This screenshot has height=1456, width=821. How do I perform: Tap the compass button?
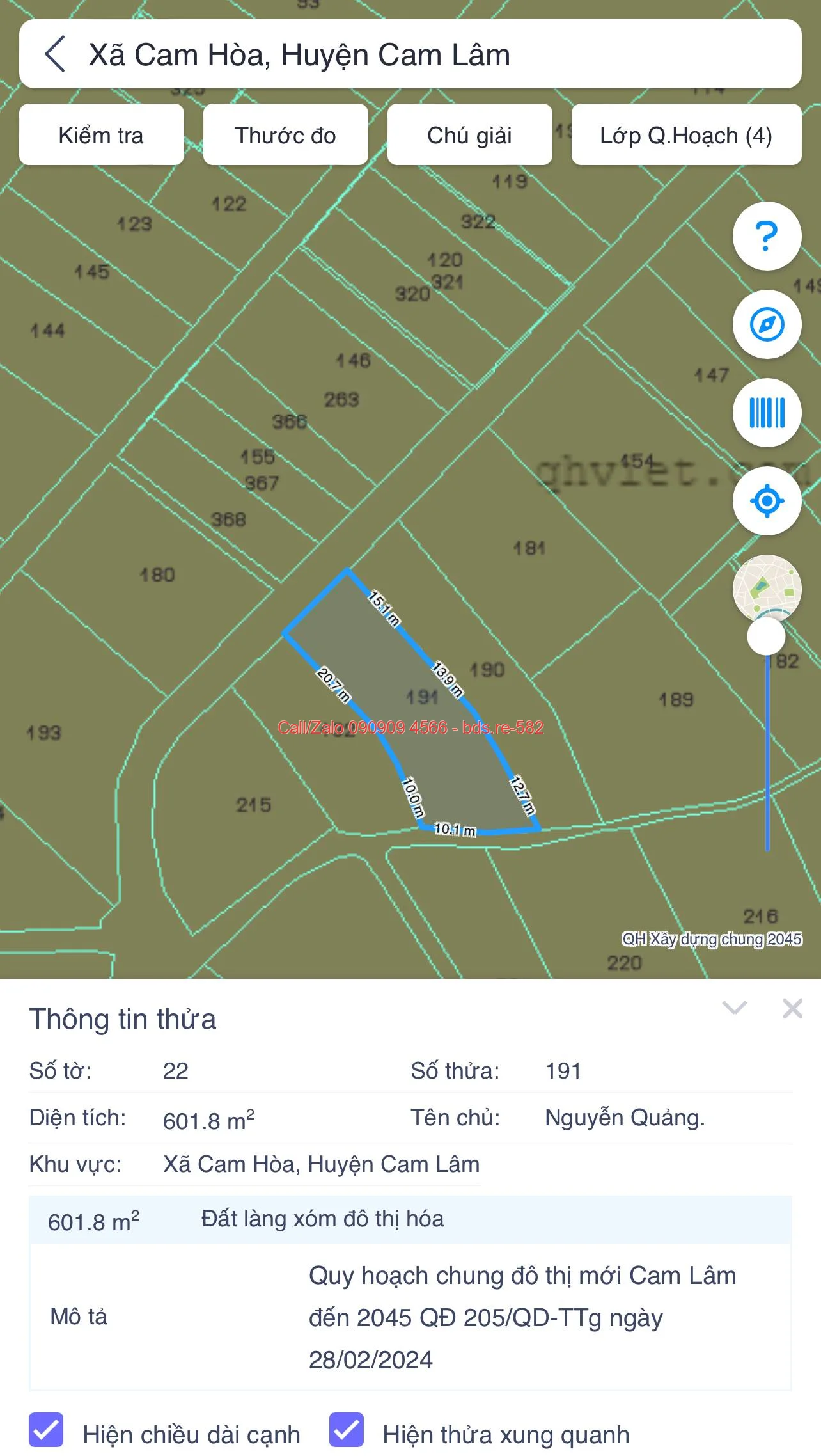(767, 324)
